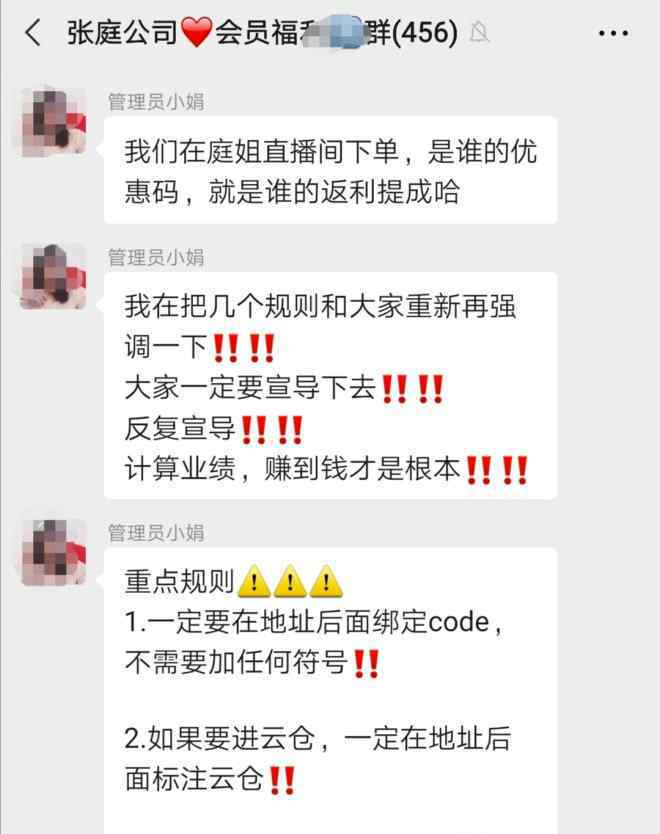Go back to the chat list
Screen dimensions: 660x834
[33, 33]
